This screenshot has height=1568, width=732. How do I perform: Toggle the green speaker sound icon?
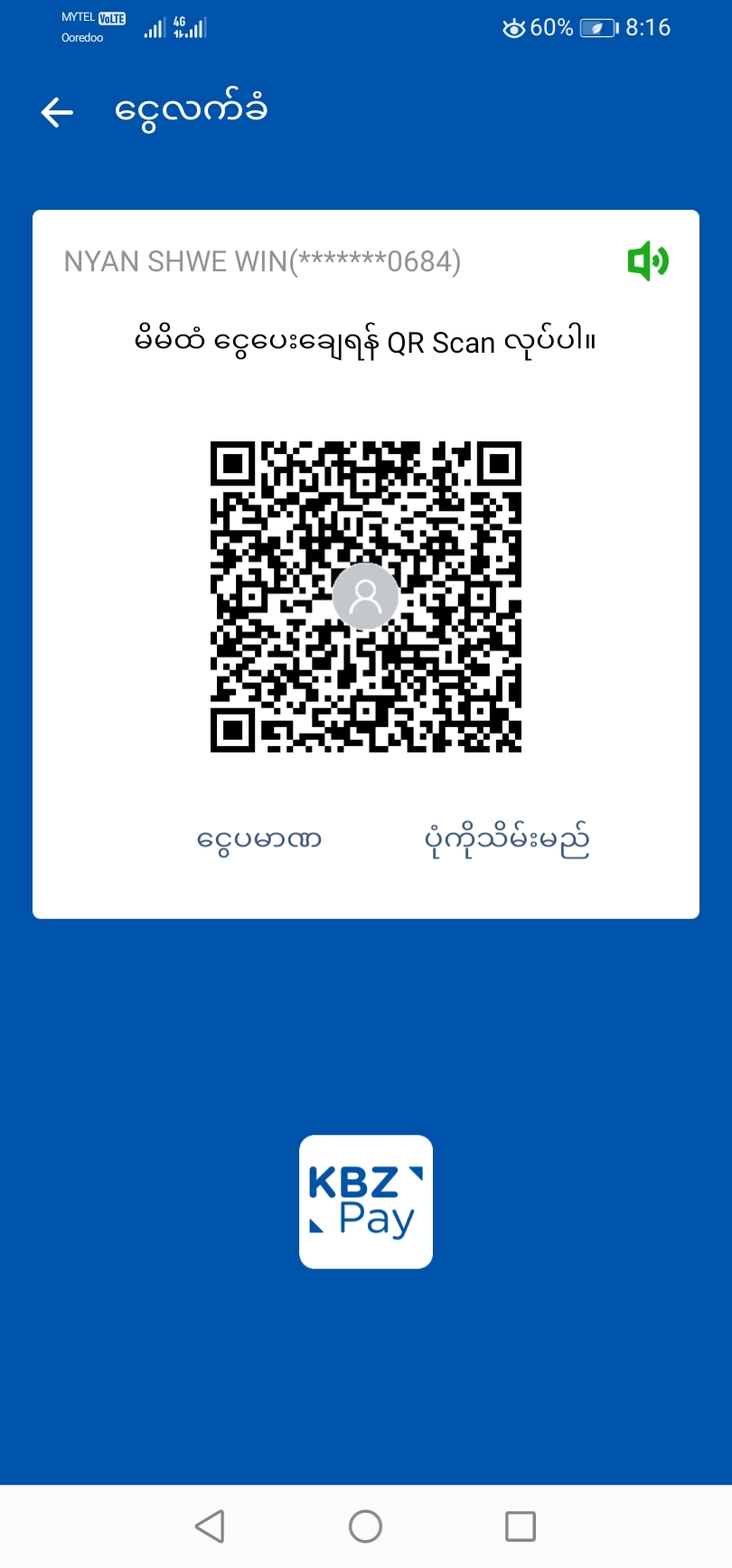648,261
